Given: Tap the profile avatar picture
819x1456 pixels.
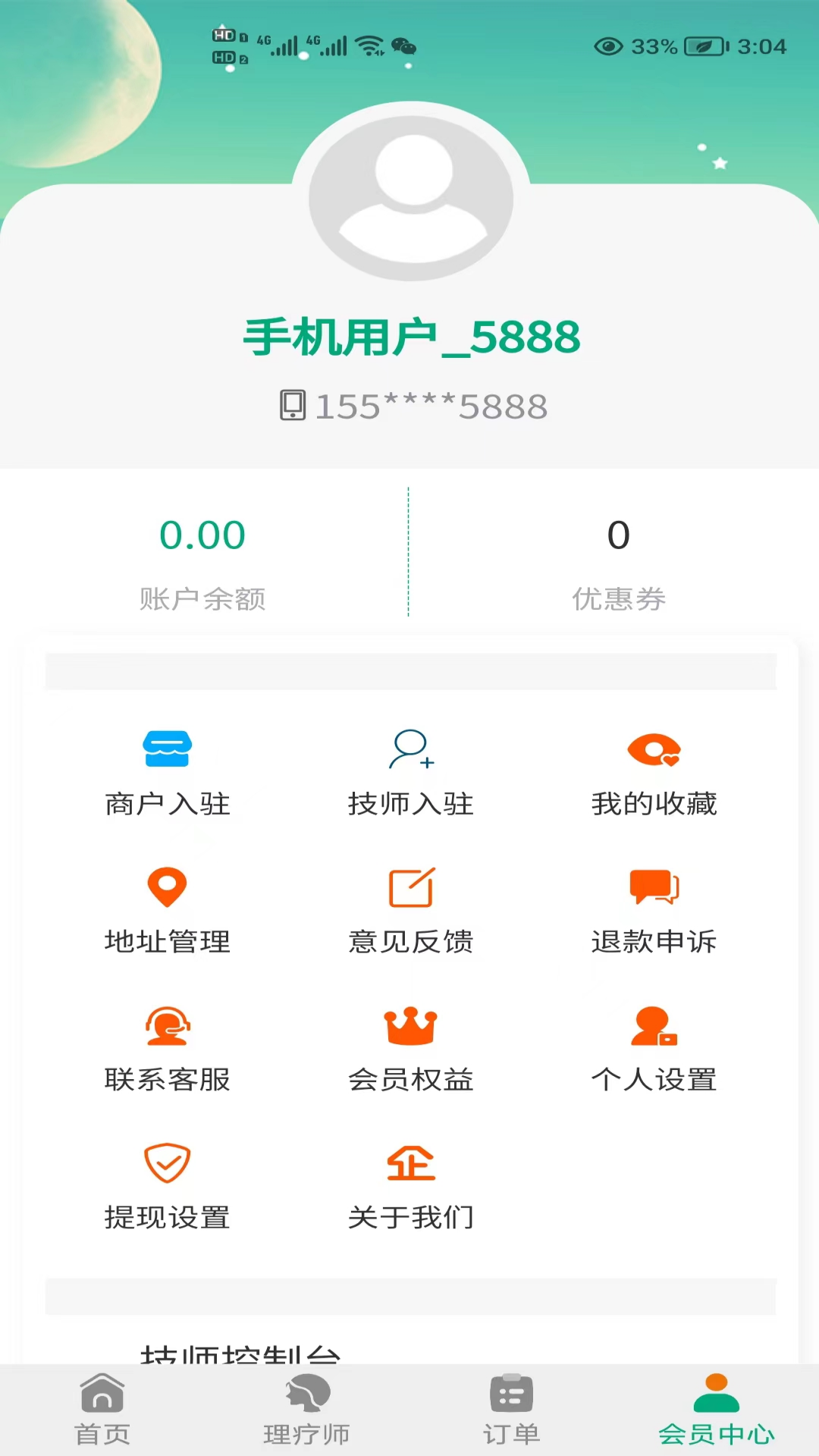Looking at the screenshot, I should [411, 199].
